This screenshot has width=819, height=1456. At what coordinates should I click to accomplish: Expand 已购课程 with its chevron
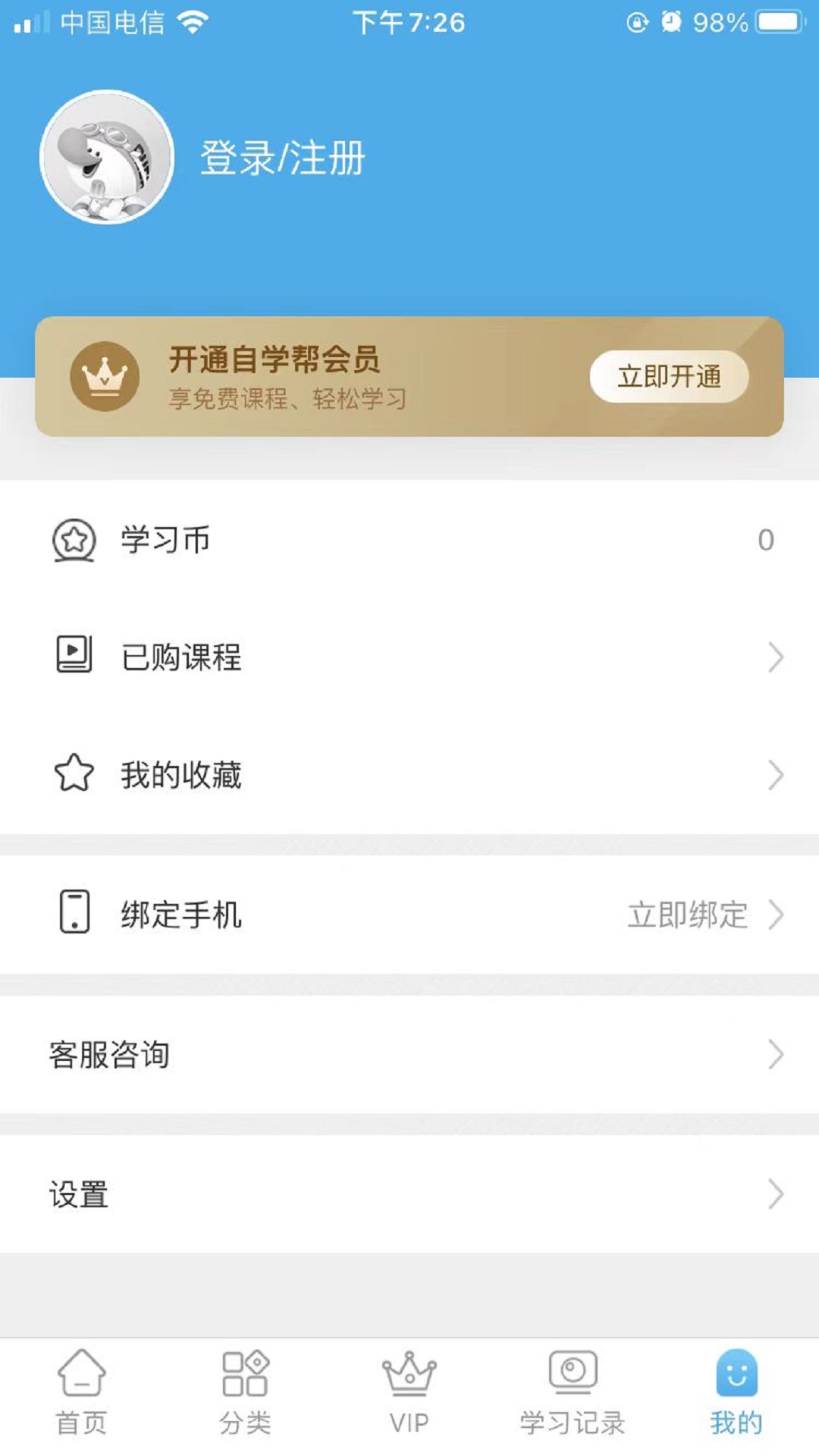pyautogui.click(x=776, y=658)
